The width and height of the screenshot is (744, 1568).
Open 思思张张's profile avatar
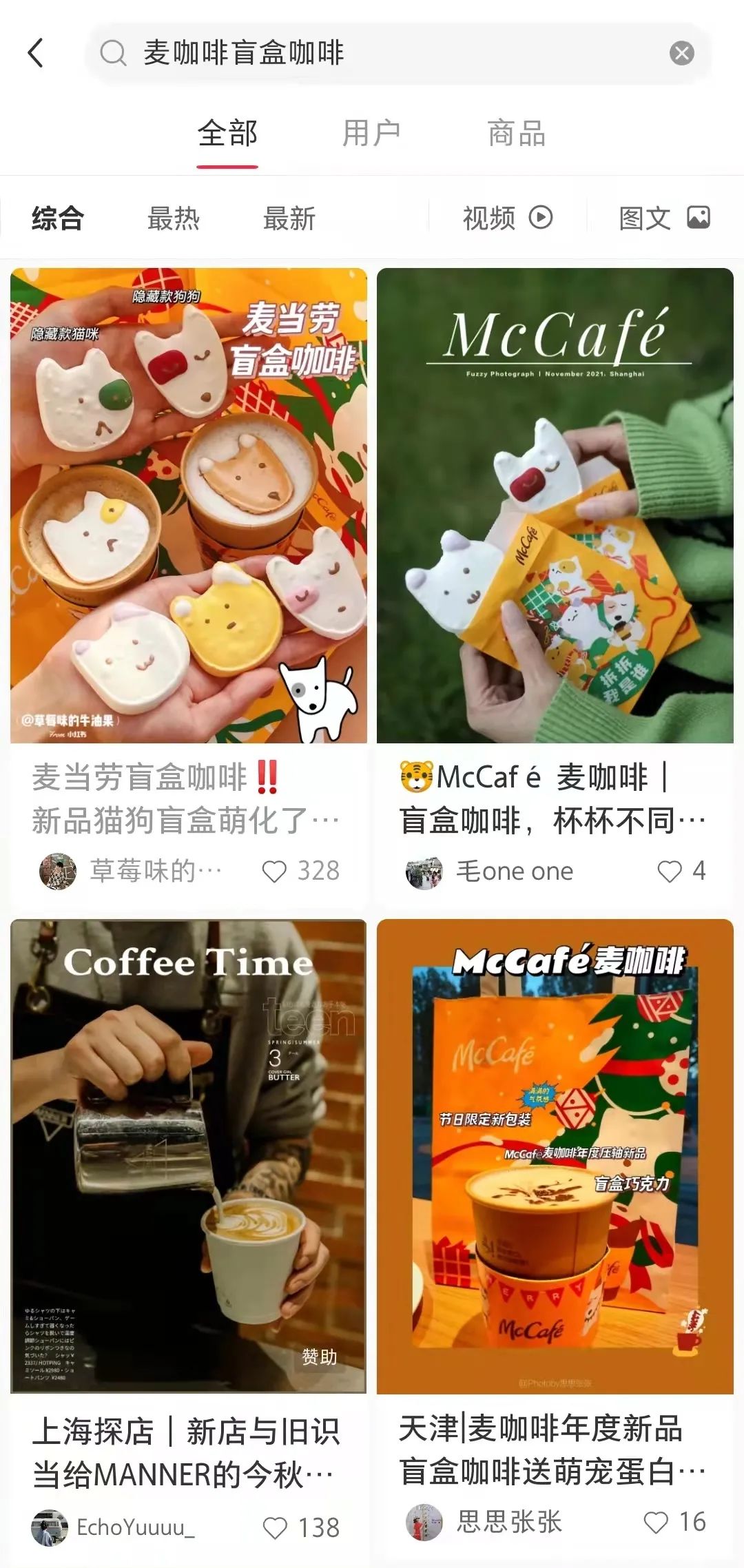tap(424, 1523)
